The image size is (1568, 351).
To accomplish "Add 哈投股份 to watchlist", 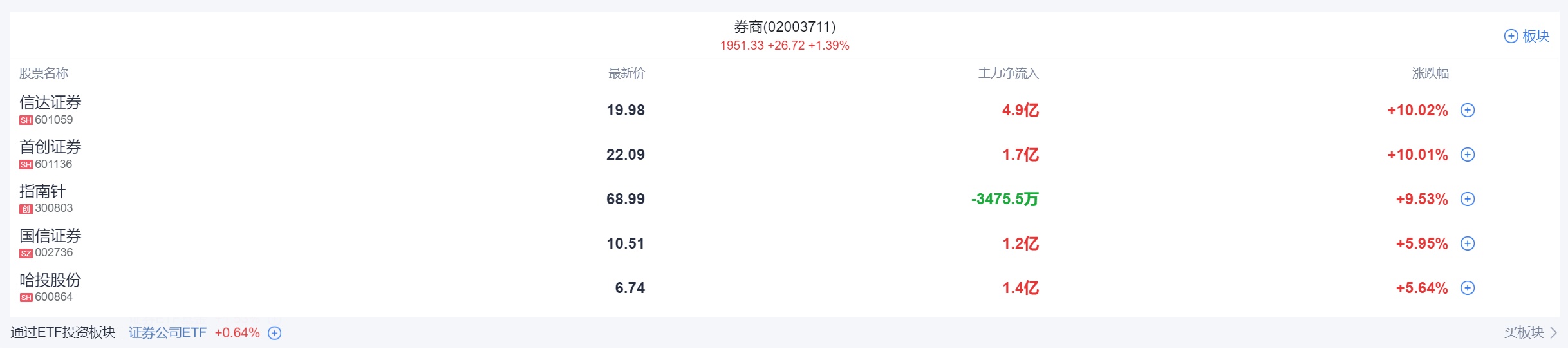I will 1468,288.
